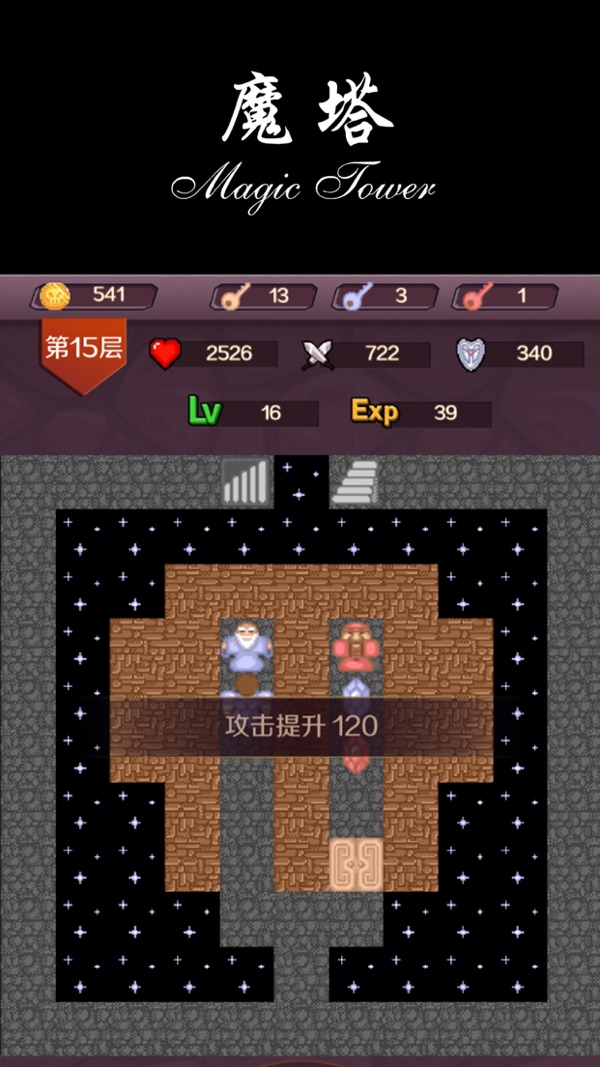
Task: Tap the ornate door tile
Action: tap(356, 863)
